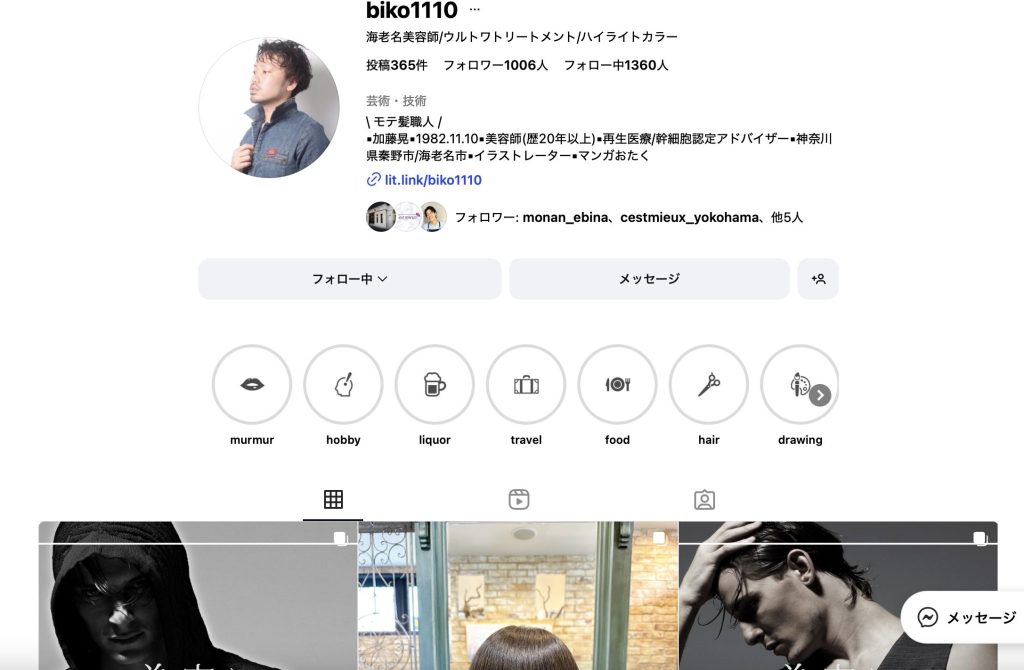Viewport: 1024px width, 670px height.
Task: Open the hobby story highlight
Action: pyautogui.click(x=343, y=385)
